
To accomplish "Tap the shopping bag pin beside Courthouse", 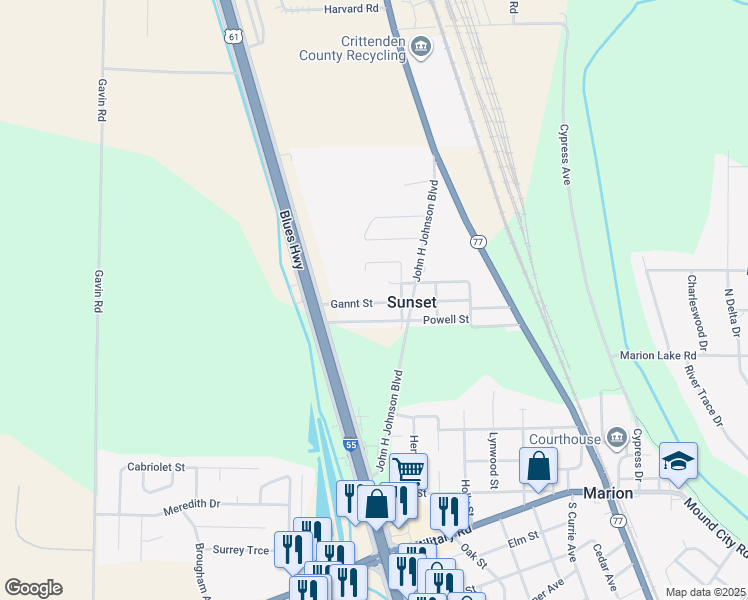I will point(538,465).
